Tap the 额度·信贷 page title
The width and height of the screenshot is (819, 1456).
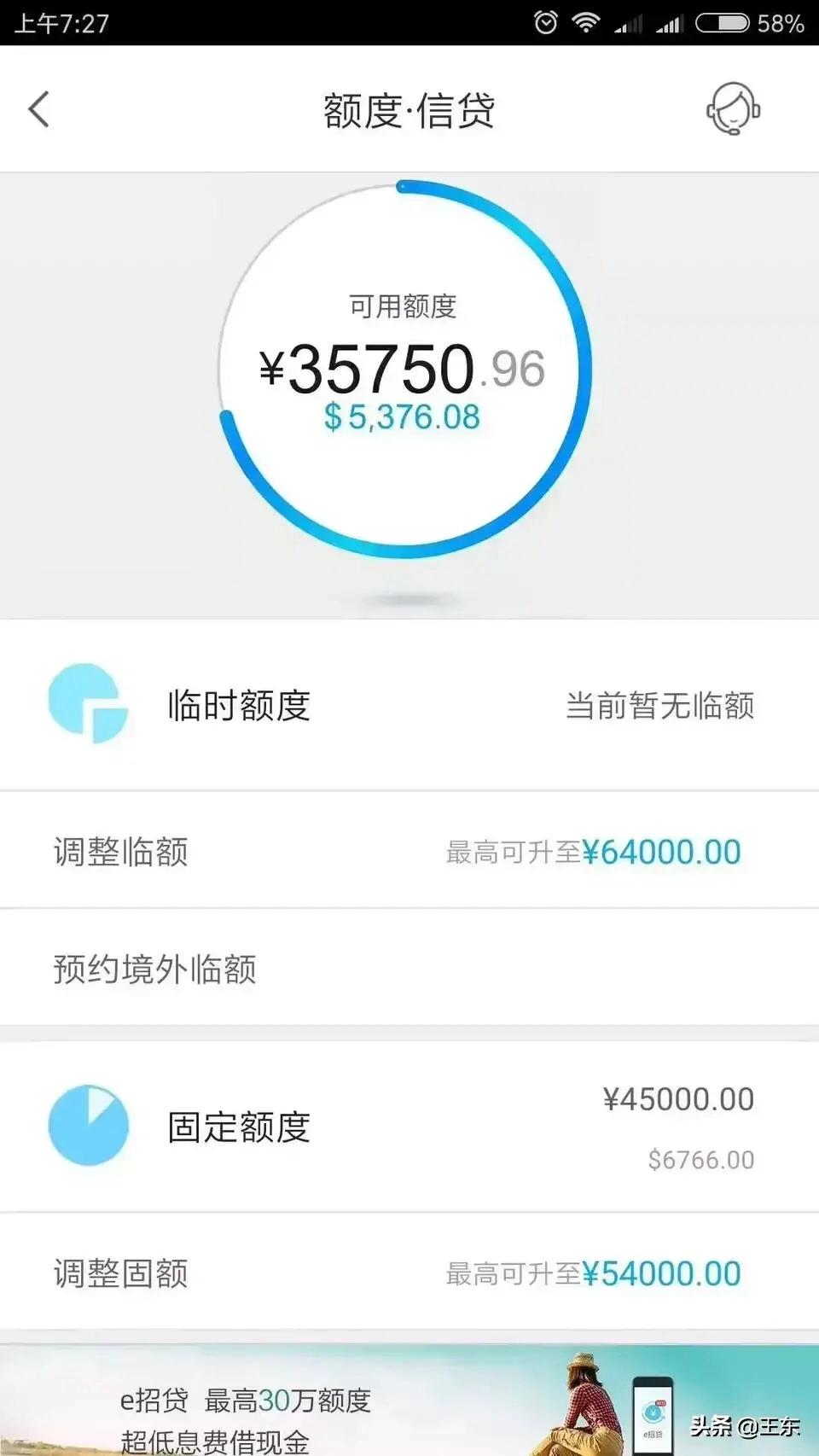point(409,111)
